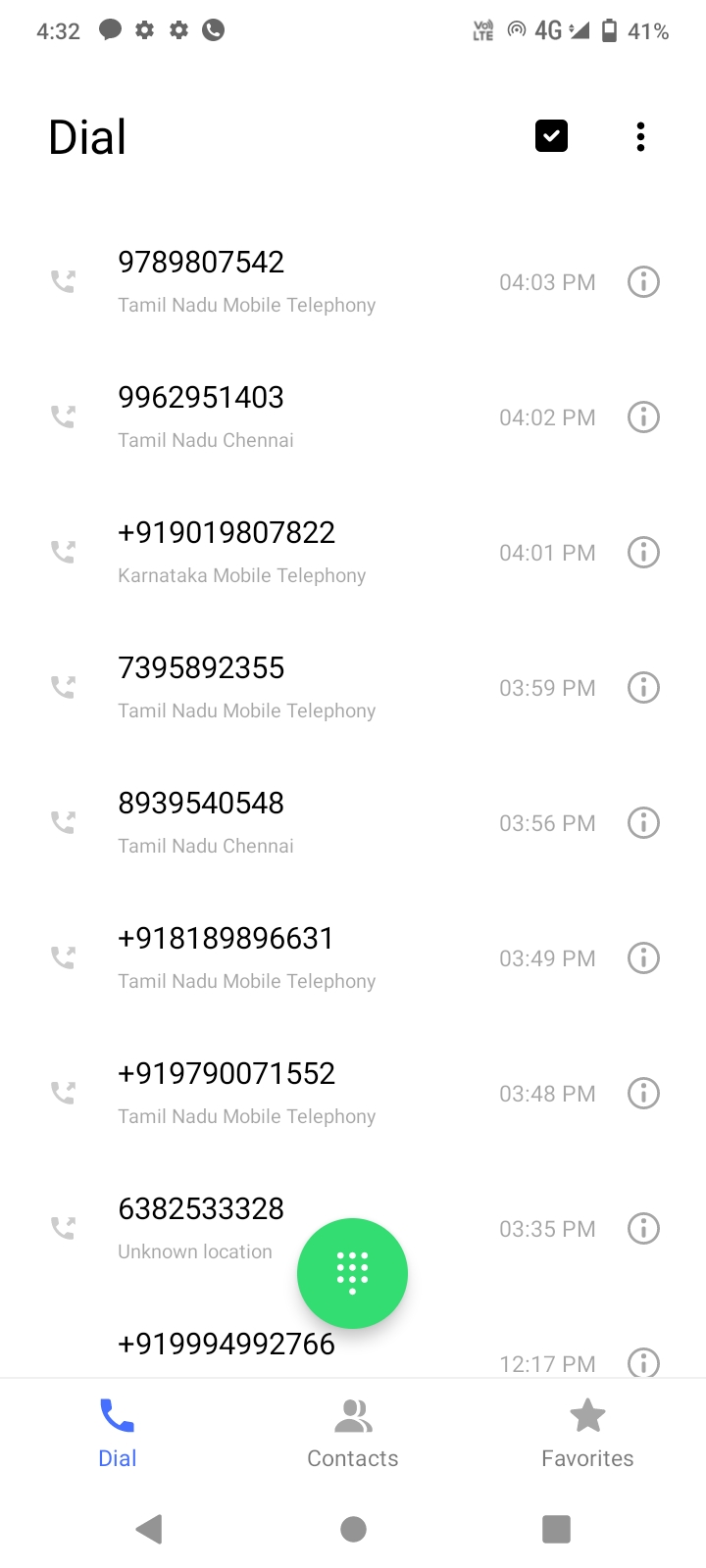
Task: Open the 9789807542 info icon
Action: [x=643, y=282]
